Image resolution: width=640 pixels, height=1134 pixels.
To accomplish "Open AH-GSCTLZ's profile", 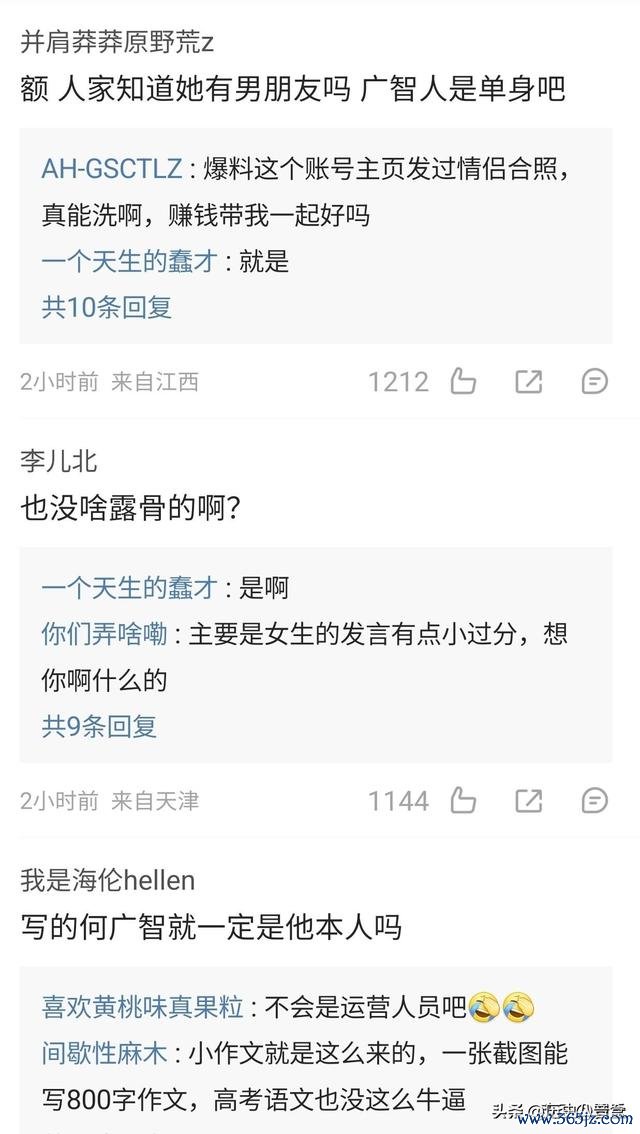I will pos(111,168).
